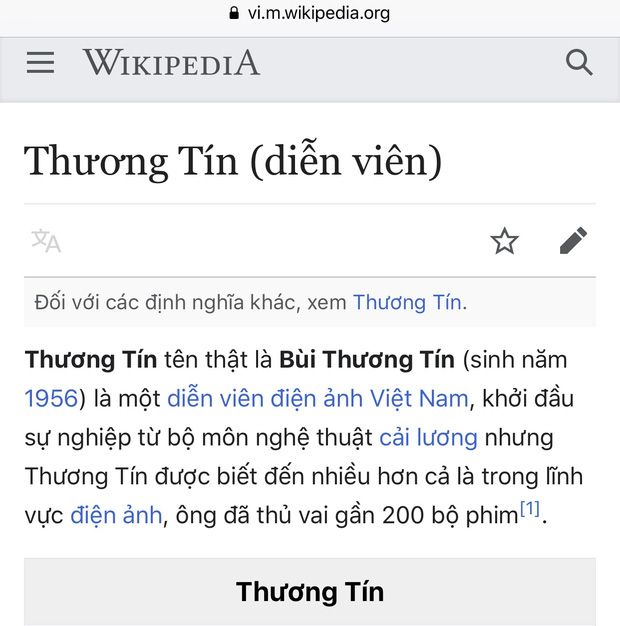620x626 pixels.
Task: Open the language selection icon
Action: coord(46,241)
